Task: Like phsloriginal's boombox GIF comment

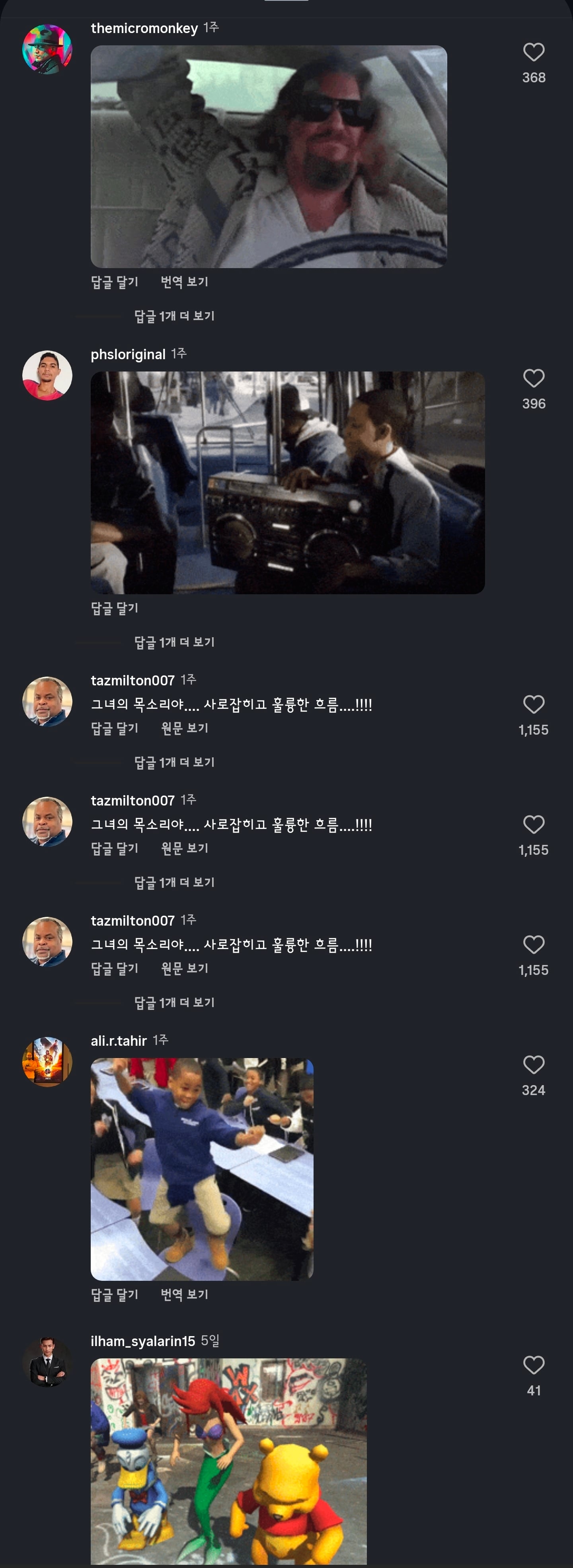Action: click(534, 379)
